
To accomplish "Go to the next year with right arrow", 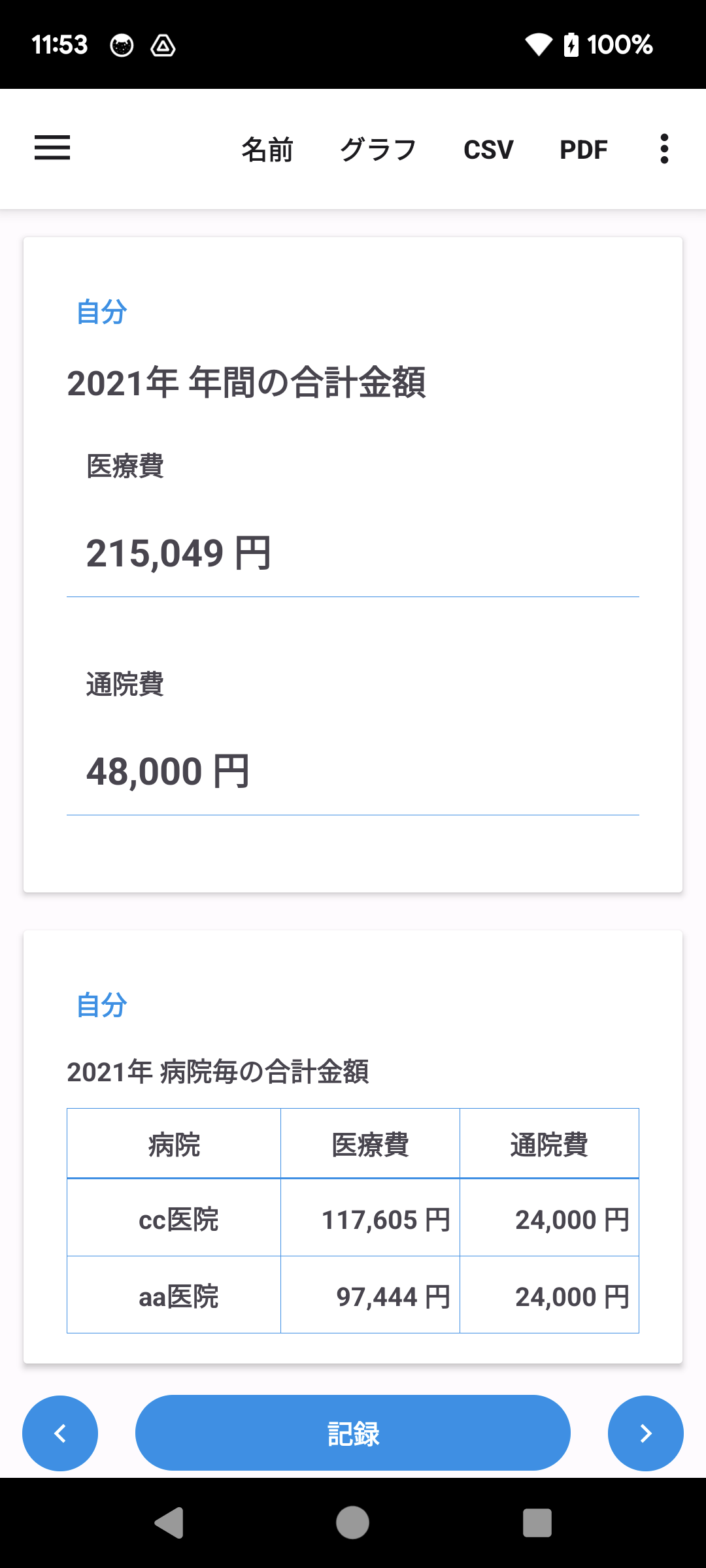I will [x=645, y=1433].
